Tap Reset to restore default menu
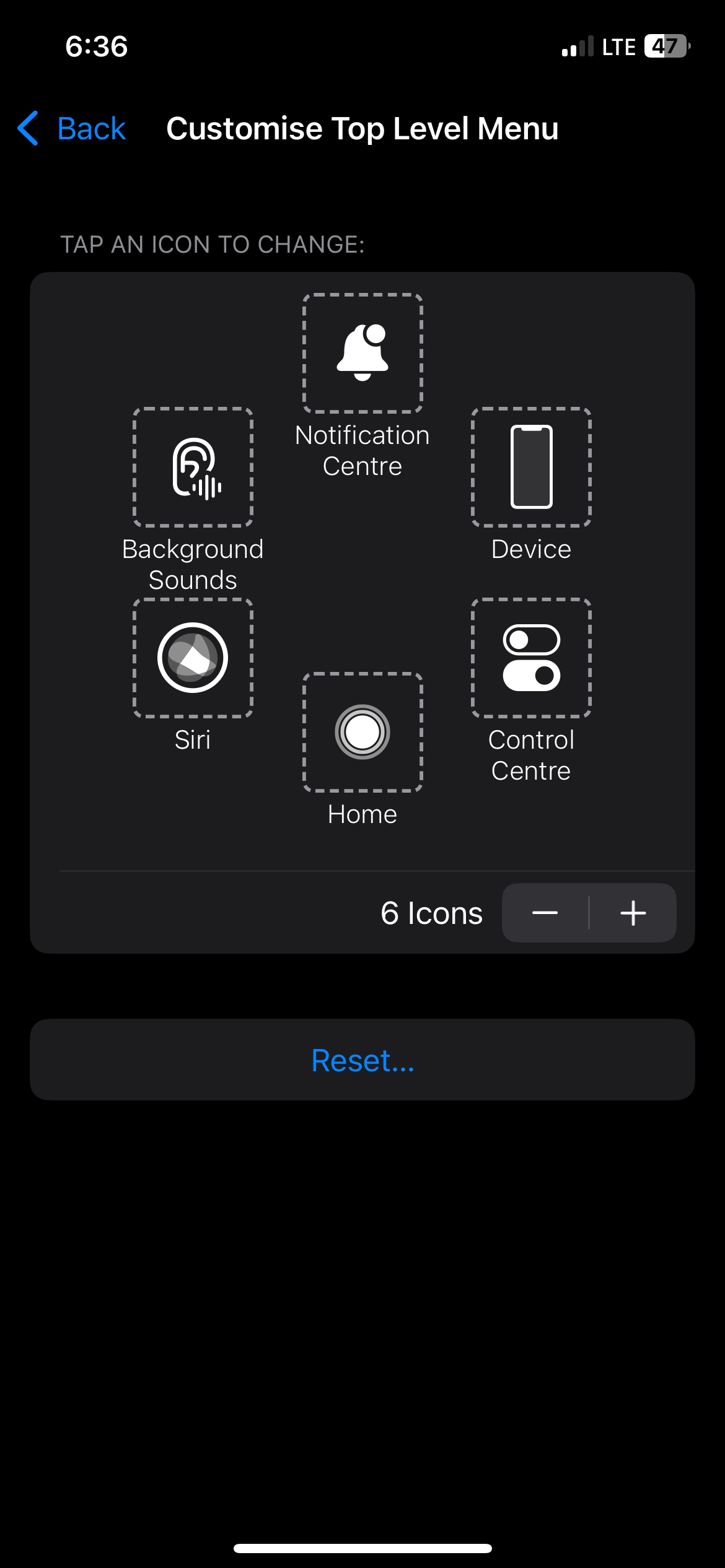 362,1060
